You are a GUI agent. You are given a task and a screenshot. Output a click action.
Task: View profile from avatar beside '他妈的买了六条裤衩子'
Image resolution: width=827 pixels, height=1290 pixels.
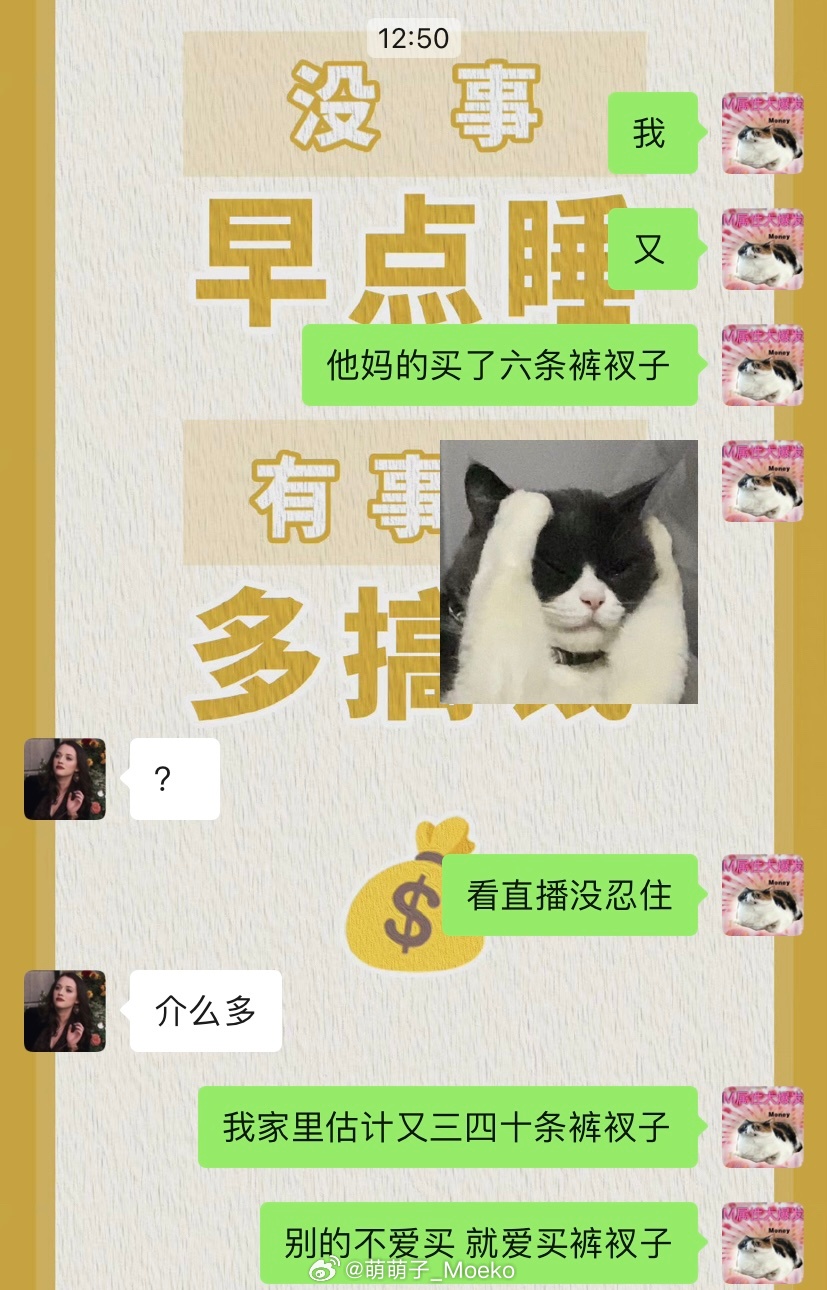tap(762, 364)
